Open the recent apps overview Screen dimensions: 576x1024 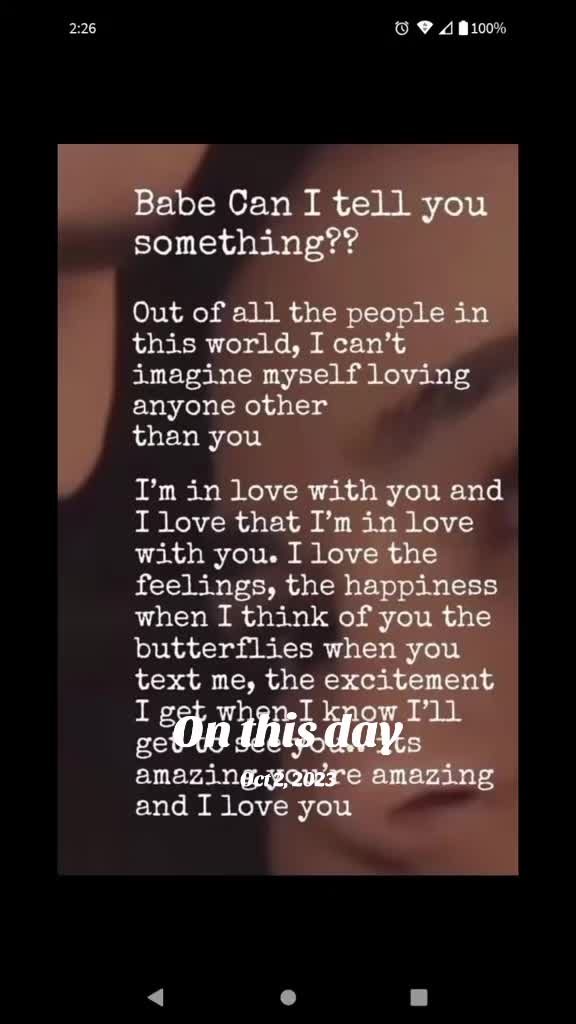pos(419,997)
